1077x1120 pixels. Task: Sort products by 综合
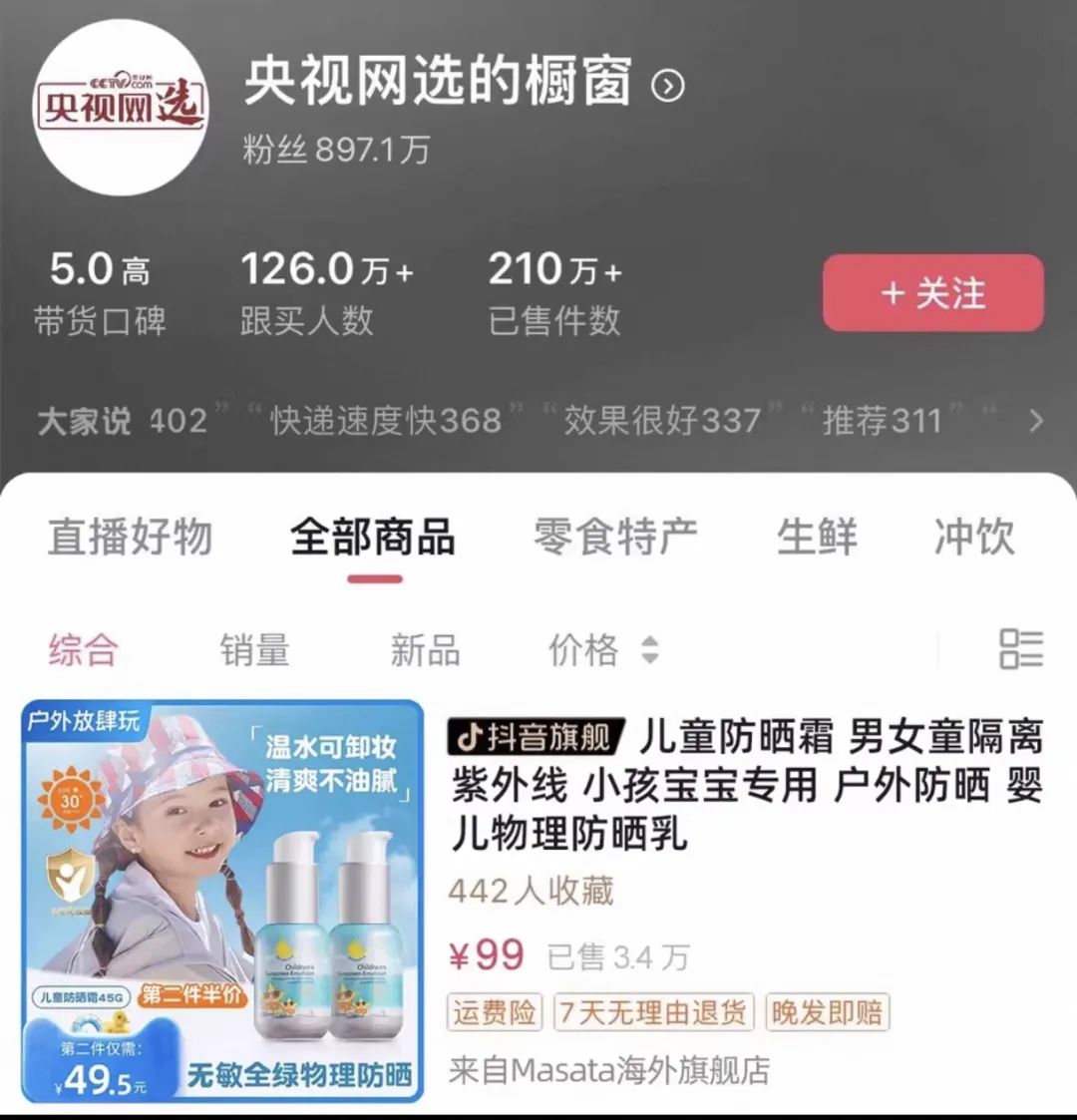[84, 650]
